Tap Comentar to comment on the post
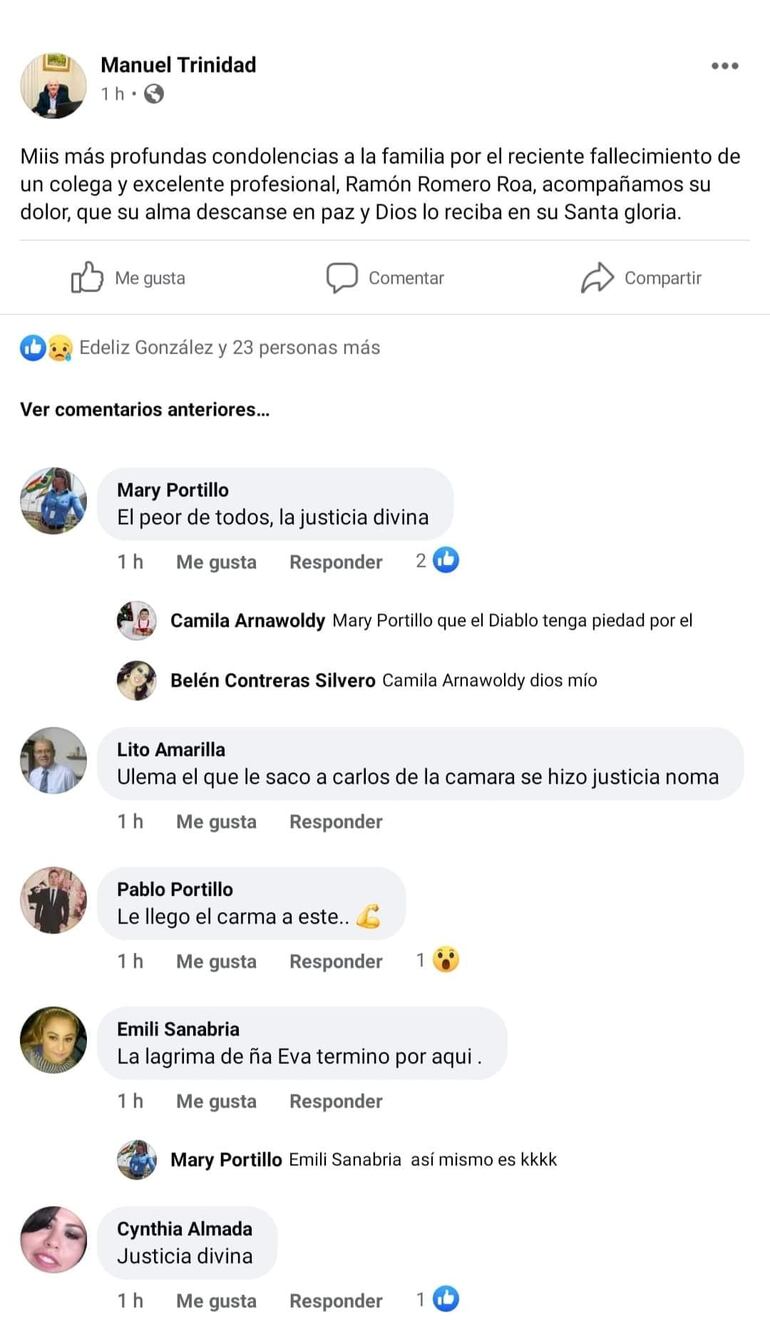This screenshot has height=1333, width=770. click(x=385, y=278)
